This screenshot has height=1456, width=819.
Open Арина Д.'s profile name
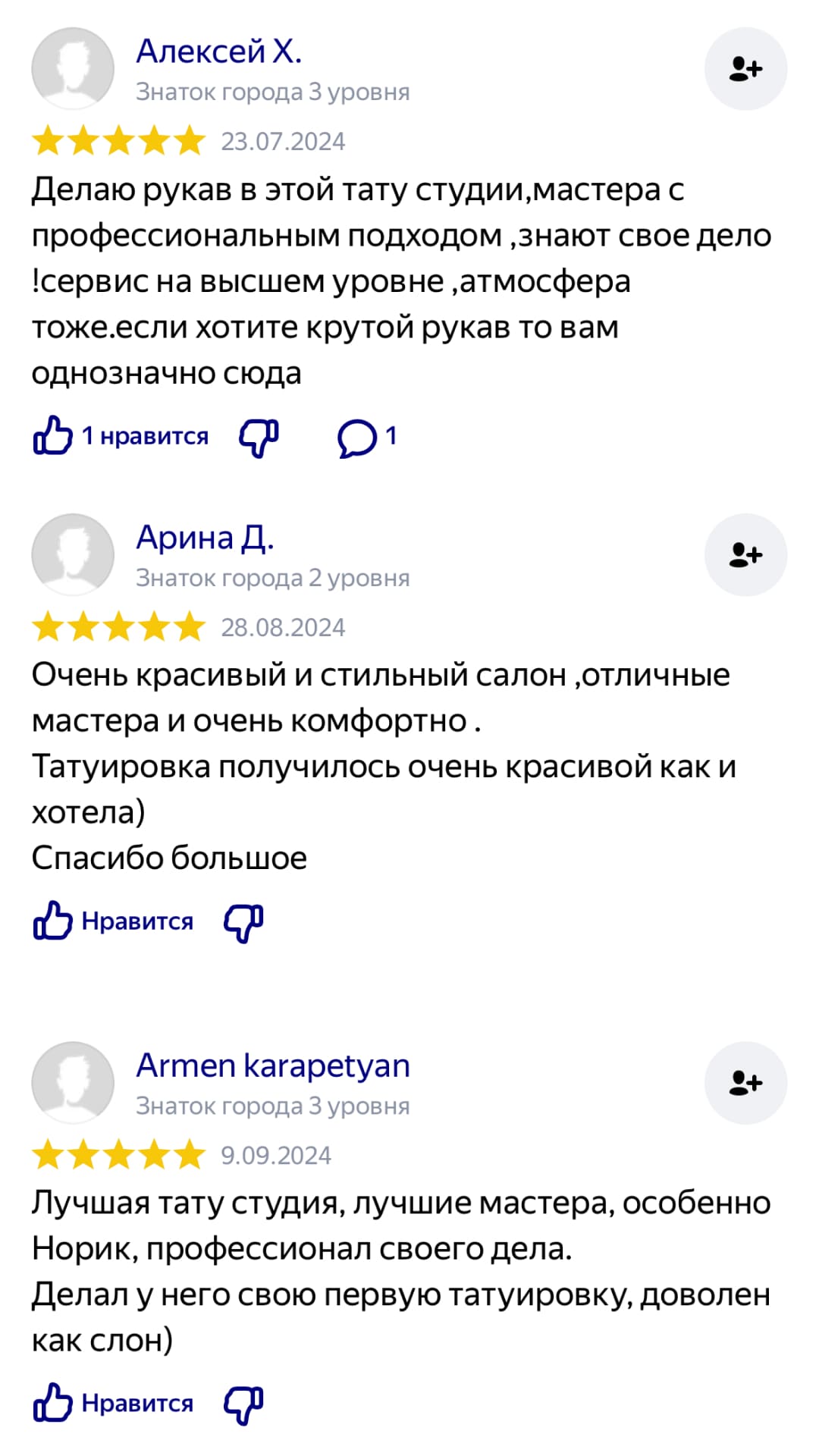(x=206, y=538)
